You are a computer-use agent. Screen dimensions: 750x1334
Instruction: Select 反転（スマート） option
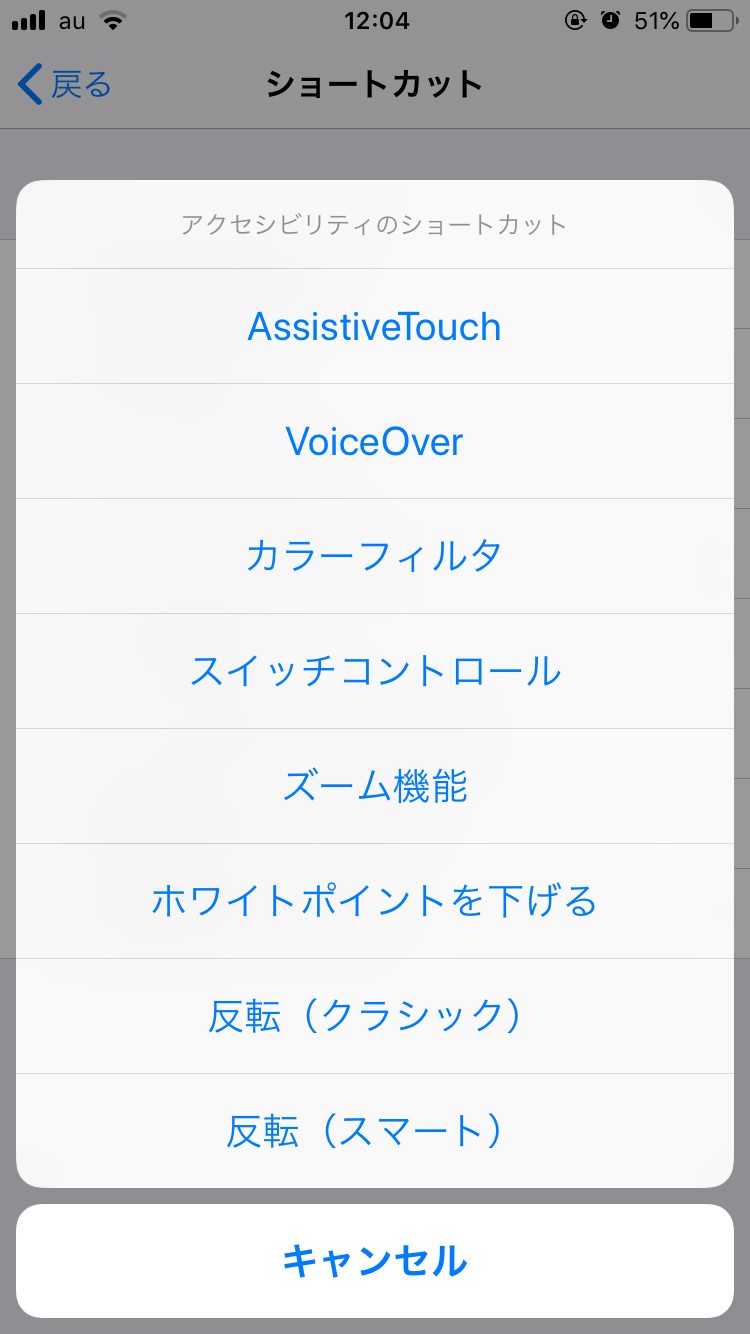click(374, 1131)
